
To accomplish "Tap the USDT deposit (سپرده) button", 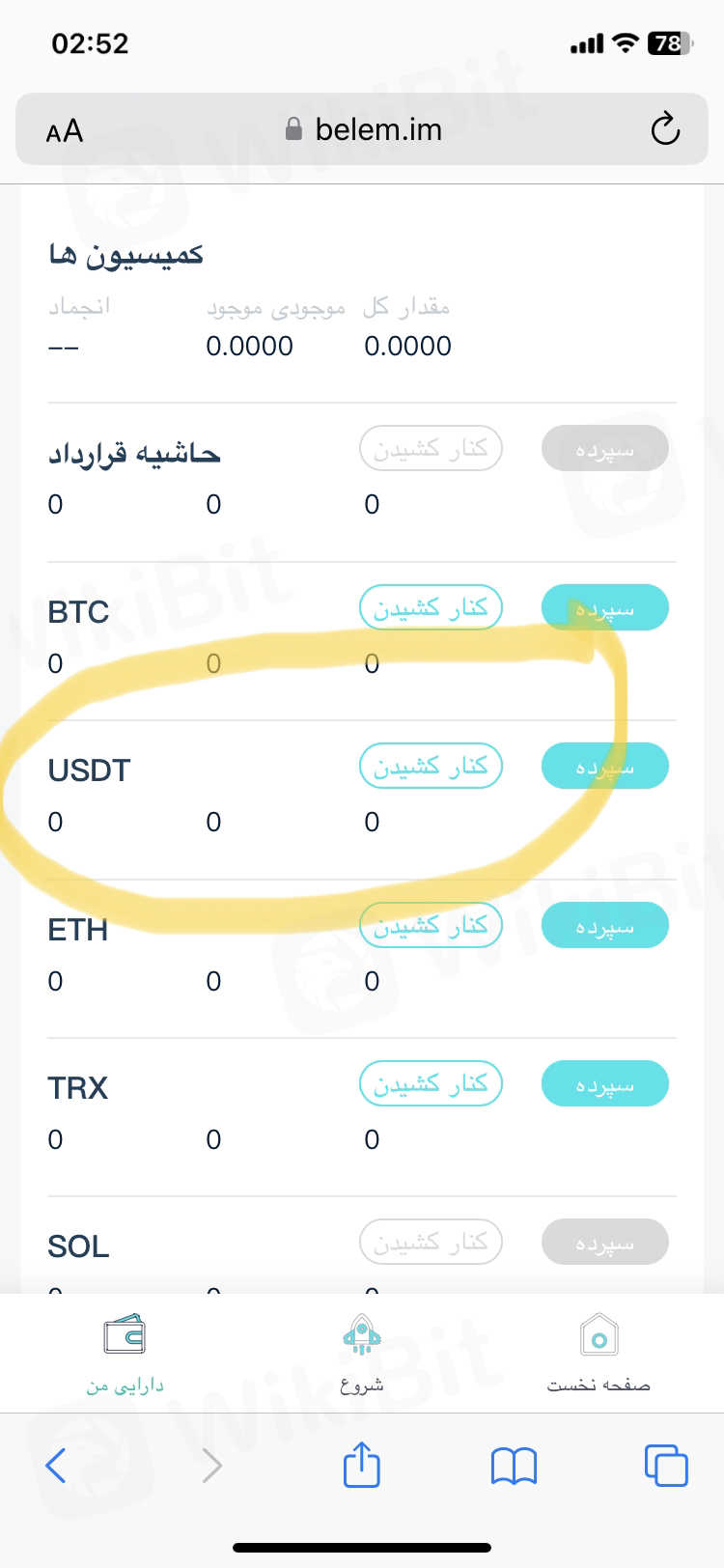I will click(604, 767).
